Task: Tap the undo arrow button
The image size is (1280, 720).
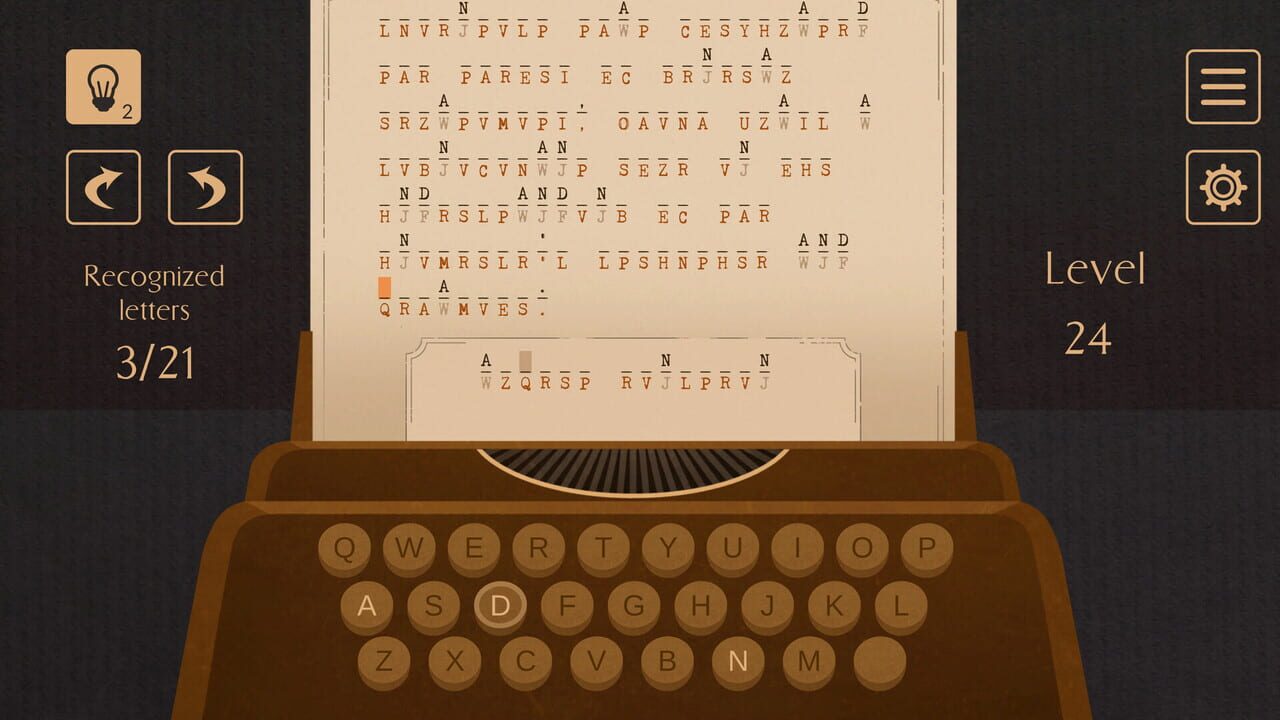Action: click(205, 187)
